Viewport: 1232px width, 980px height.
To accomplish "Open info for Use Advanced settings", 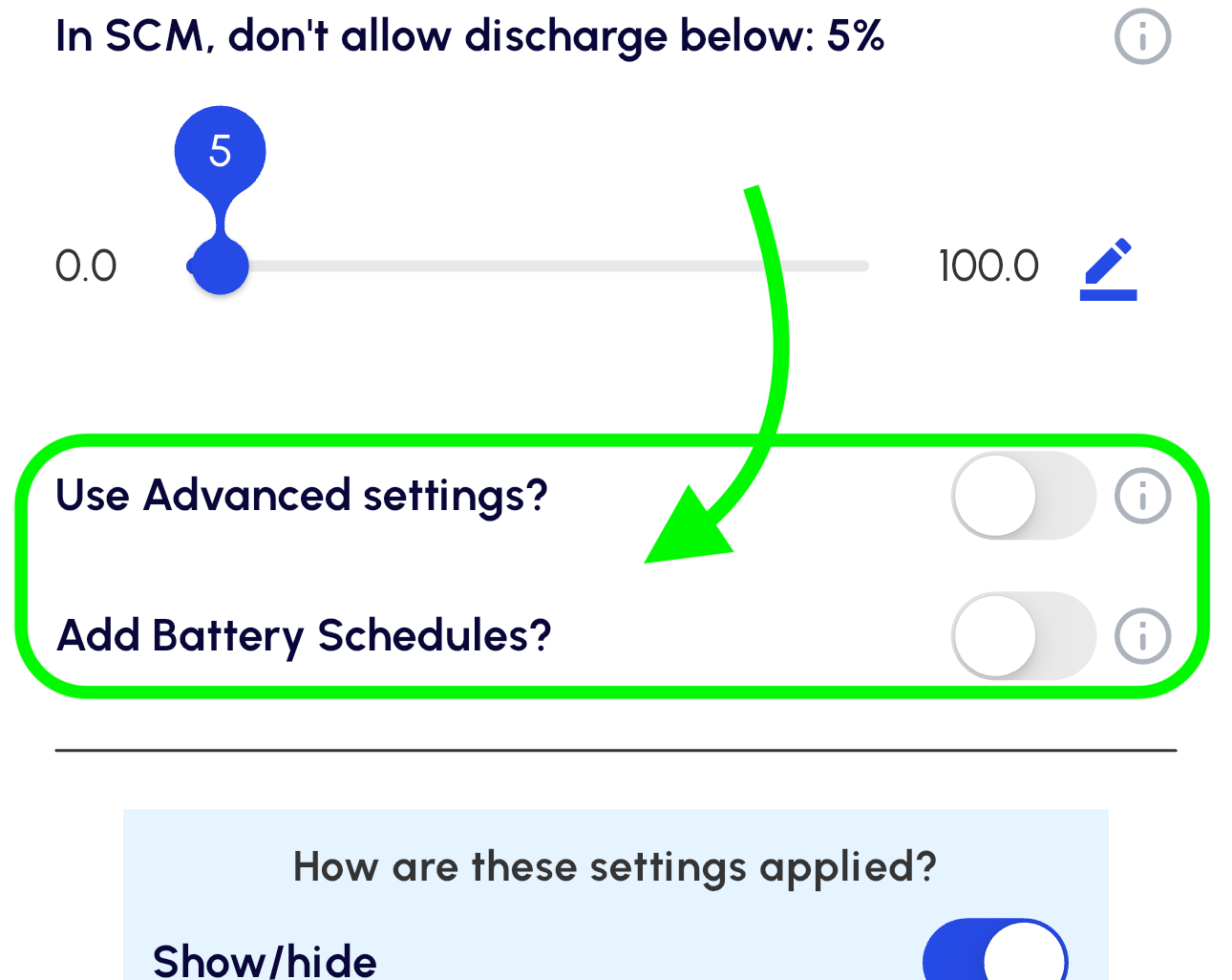I will (x=1142, y=496).
